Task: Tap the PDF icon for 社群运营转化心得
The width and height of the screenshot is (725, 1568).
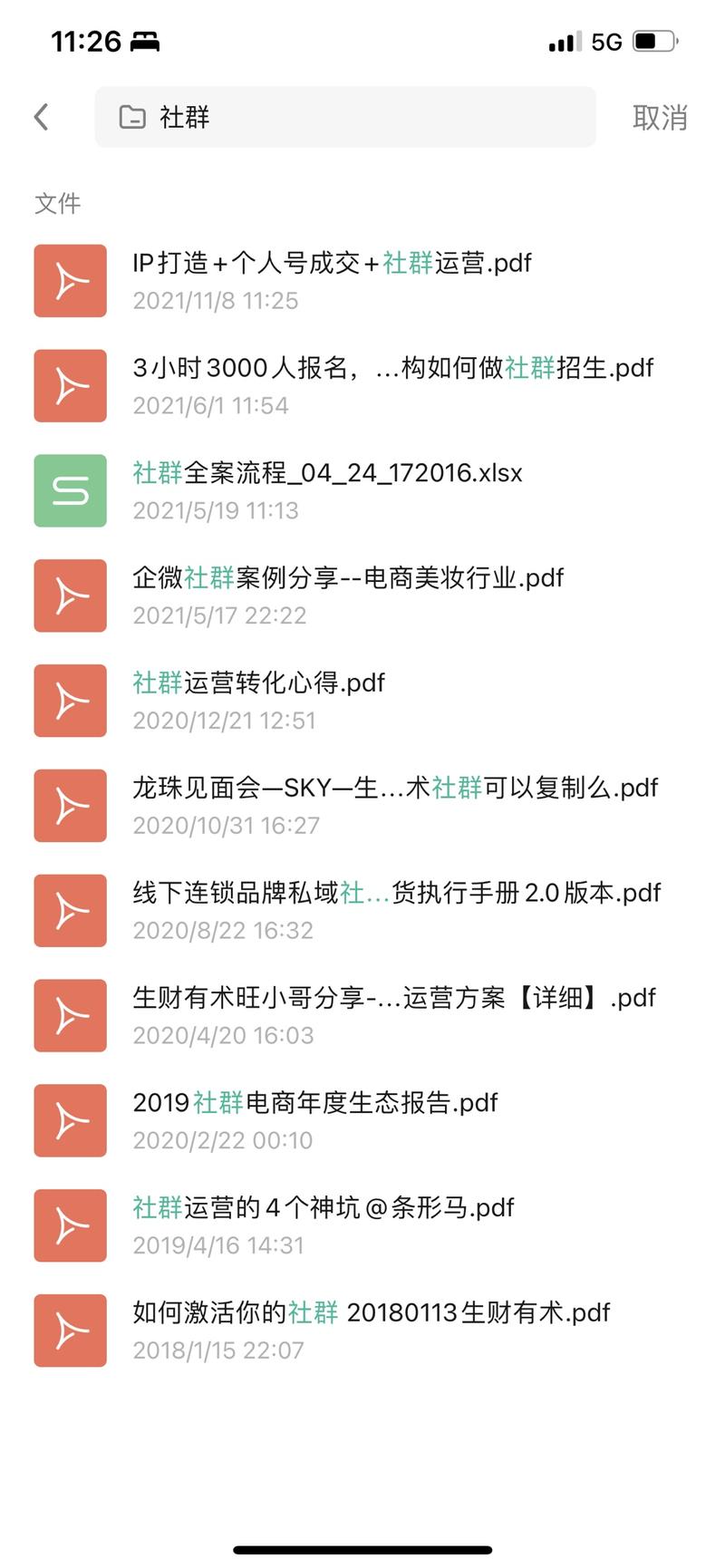Action: pyautogui.click(x=70, y=700)
